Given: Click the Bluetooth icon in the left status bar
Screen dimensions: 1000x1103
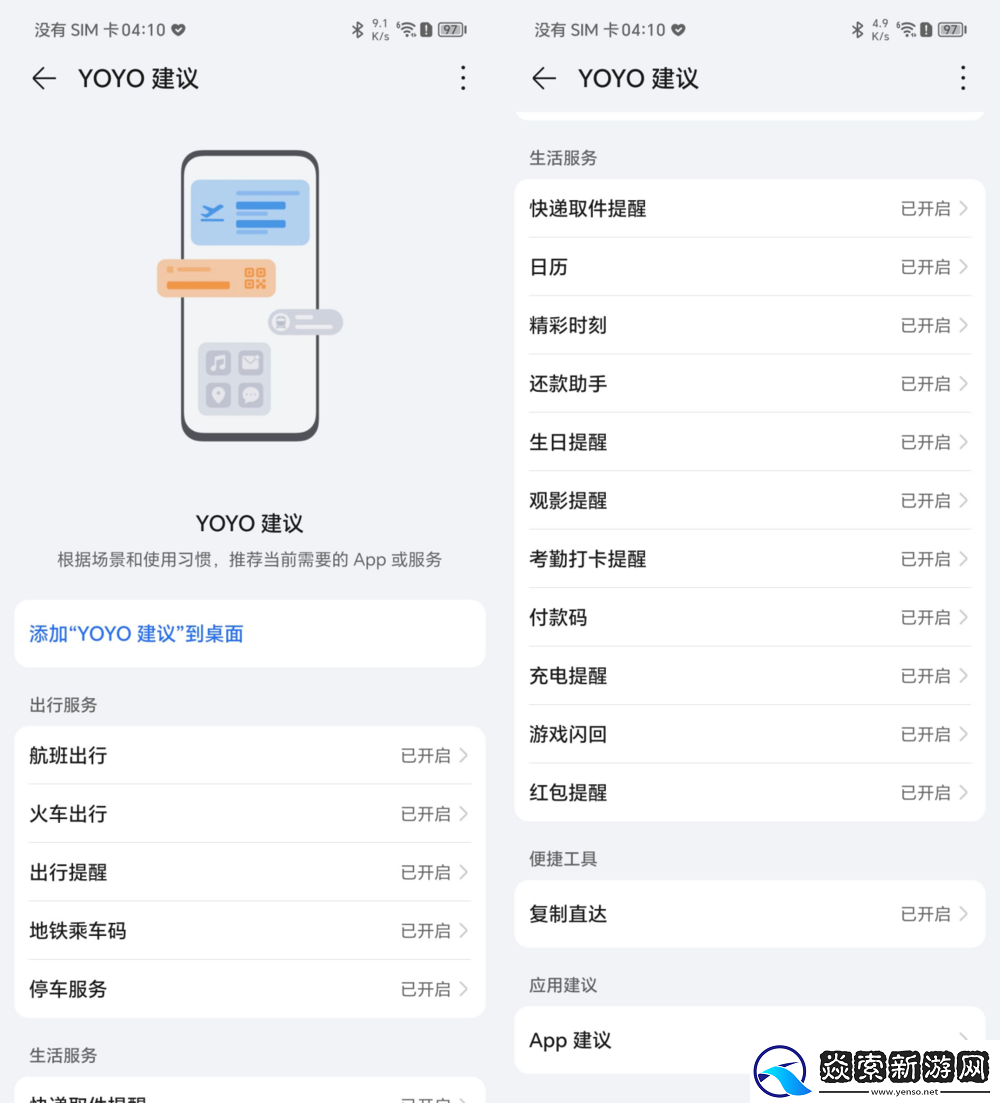Looking at the screenshot, I should click(359, 29).
